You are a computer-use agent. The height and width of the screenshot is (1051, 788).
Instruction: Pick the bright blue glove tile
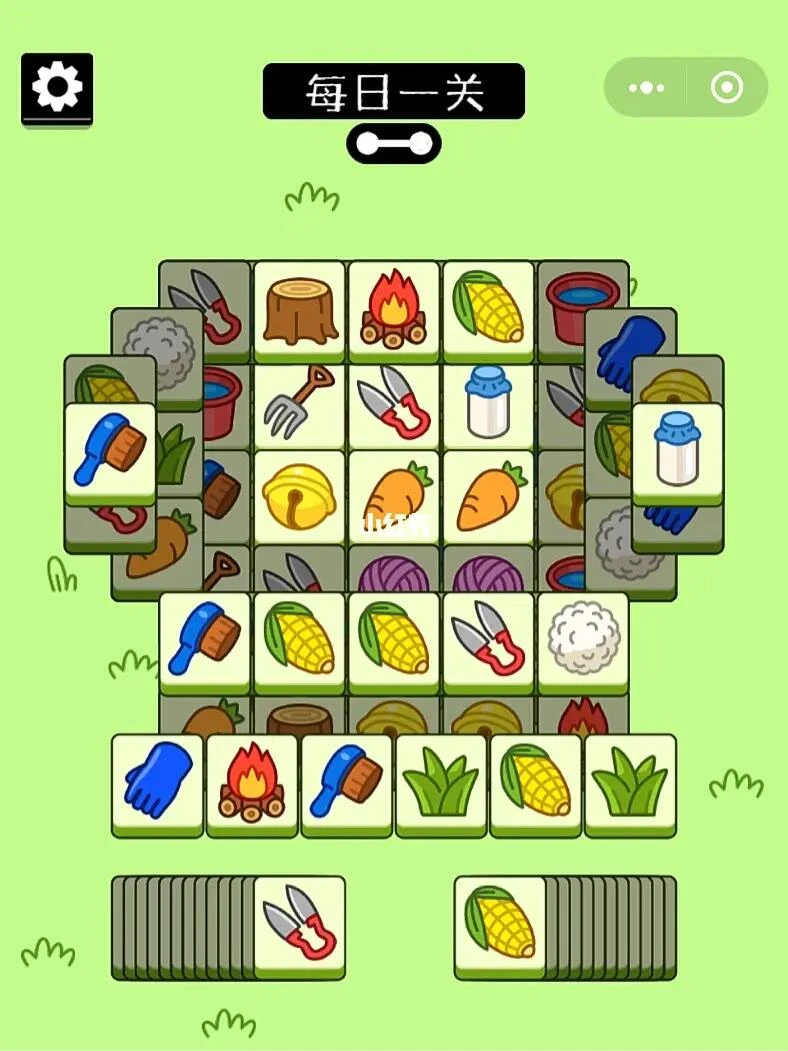pyautogui.click(x=158, y=781)
